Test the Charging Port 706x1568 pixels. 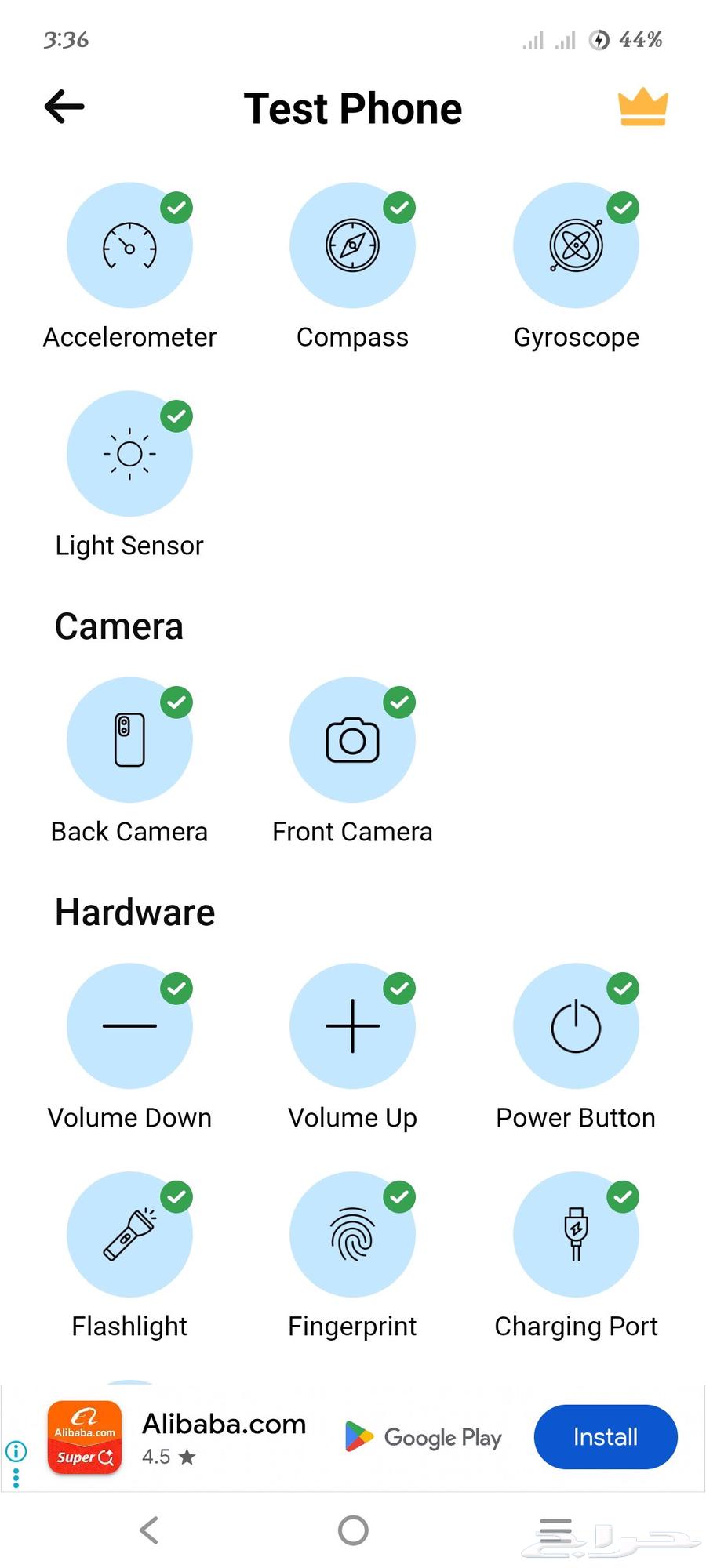click(x=576, y=1234)
